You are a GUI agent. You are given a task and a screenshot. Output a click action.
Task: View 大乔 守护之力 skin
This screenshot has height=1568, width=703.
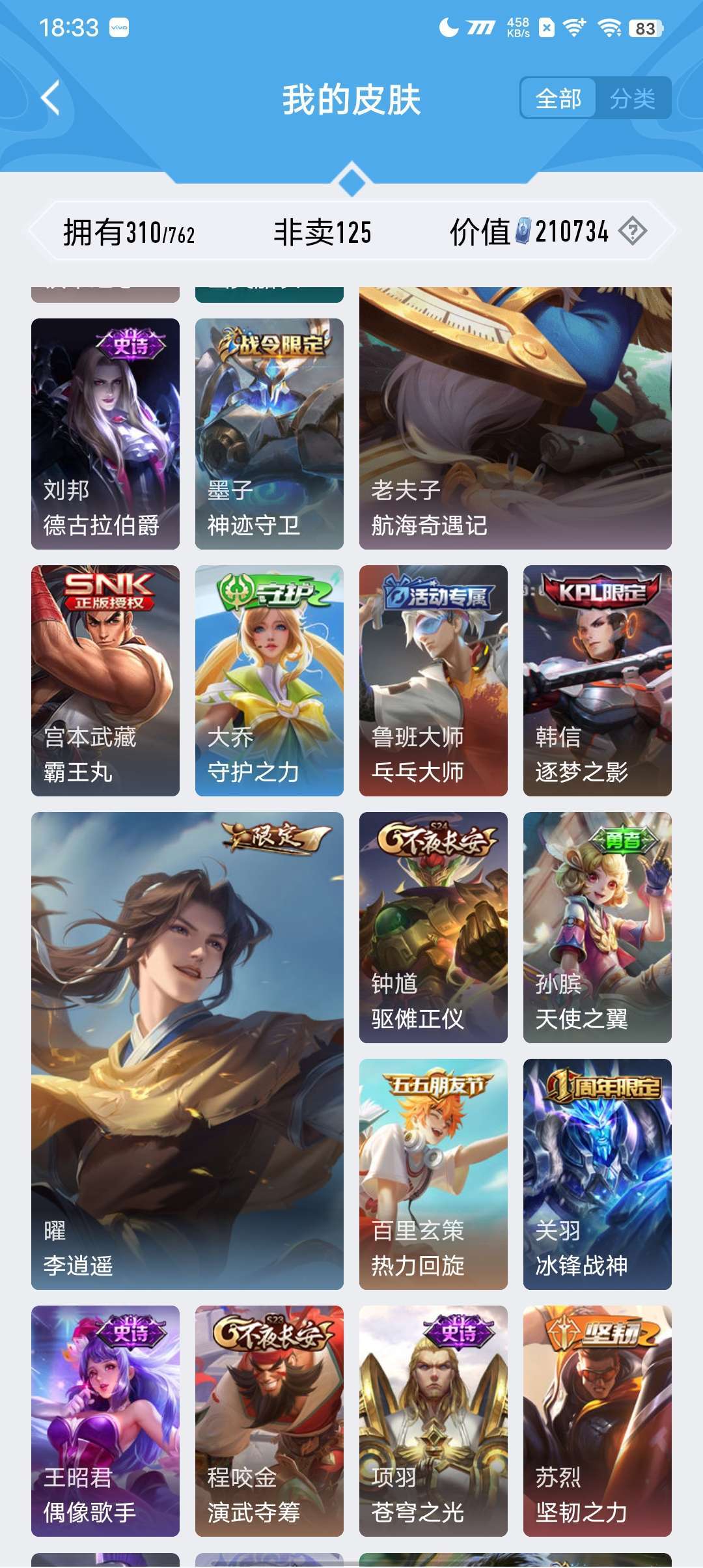(x=269, y=680)
